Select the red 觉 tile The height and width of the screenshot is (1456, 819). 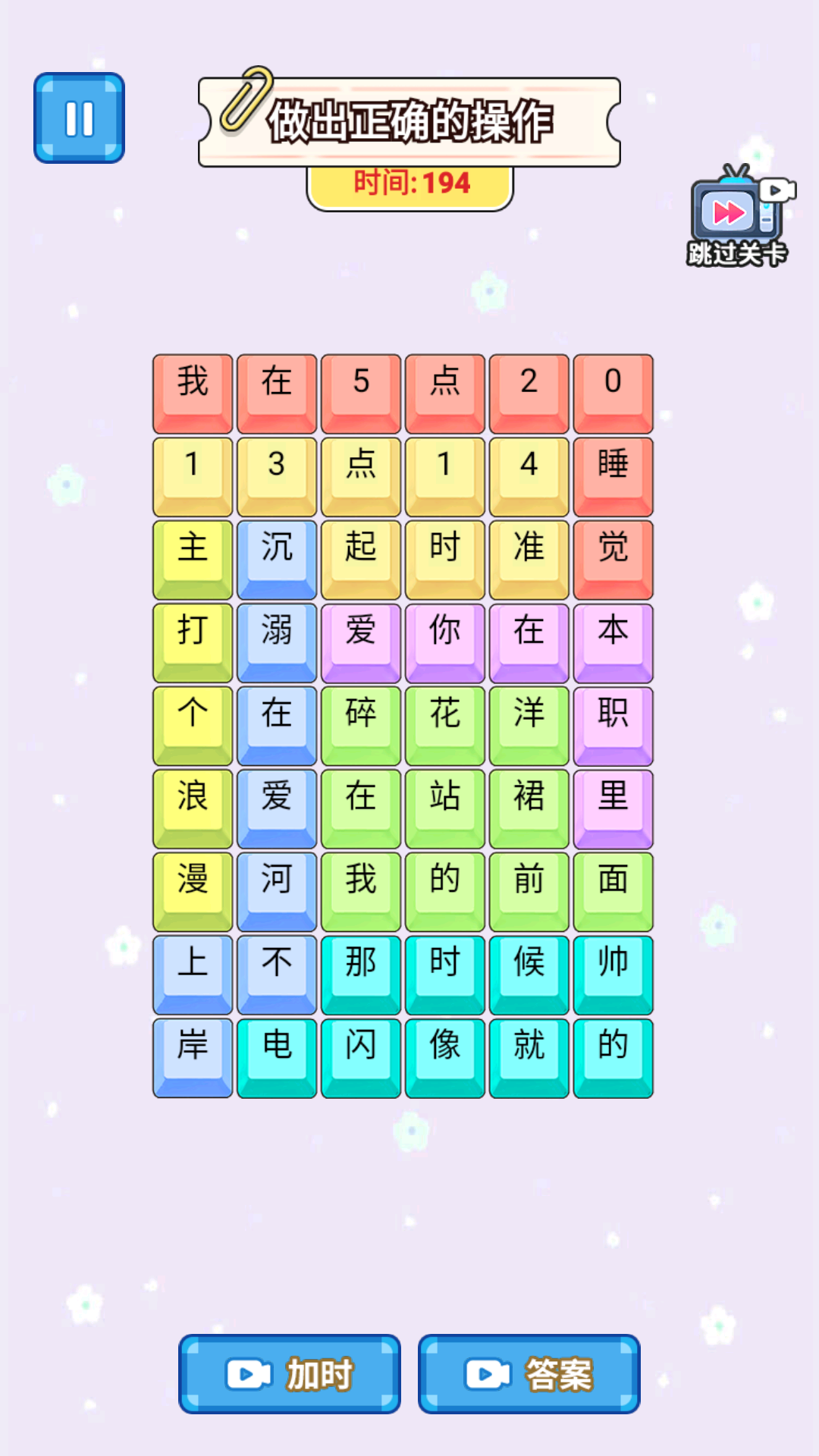pyautogui.click(x=613, y=560)
